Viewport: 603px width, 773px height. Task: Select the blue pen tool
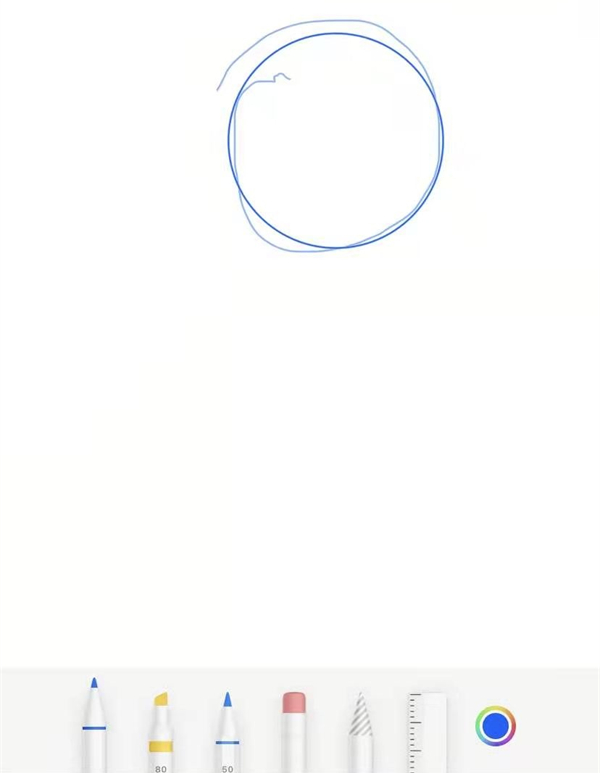click(x=94, y=725)
